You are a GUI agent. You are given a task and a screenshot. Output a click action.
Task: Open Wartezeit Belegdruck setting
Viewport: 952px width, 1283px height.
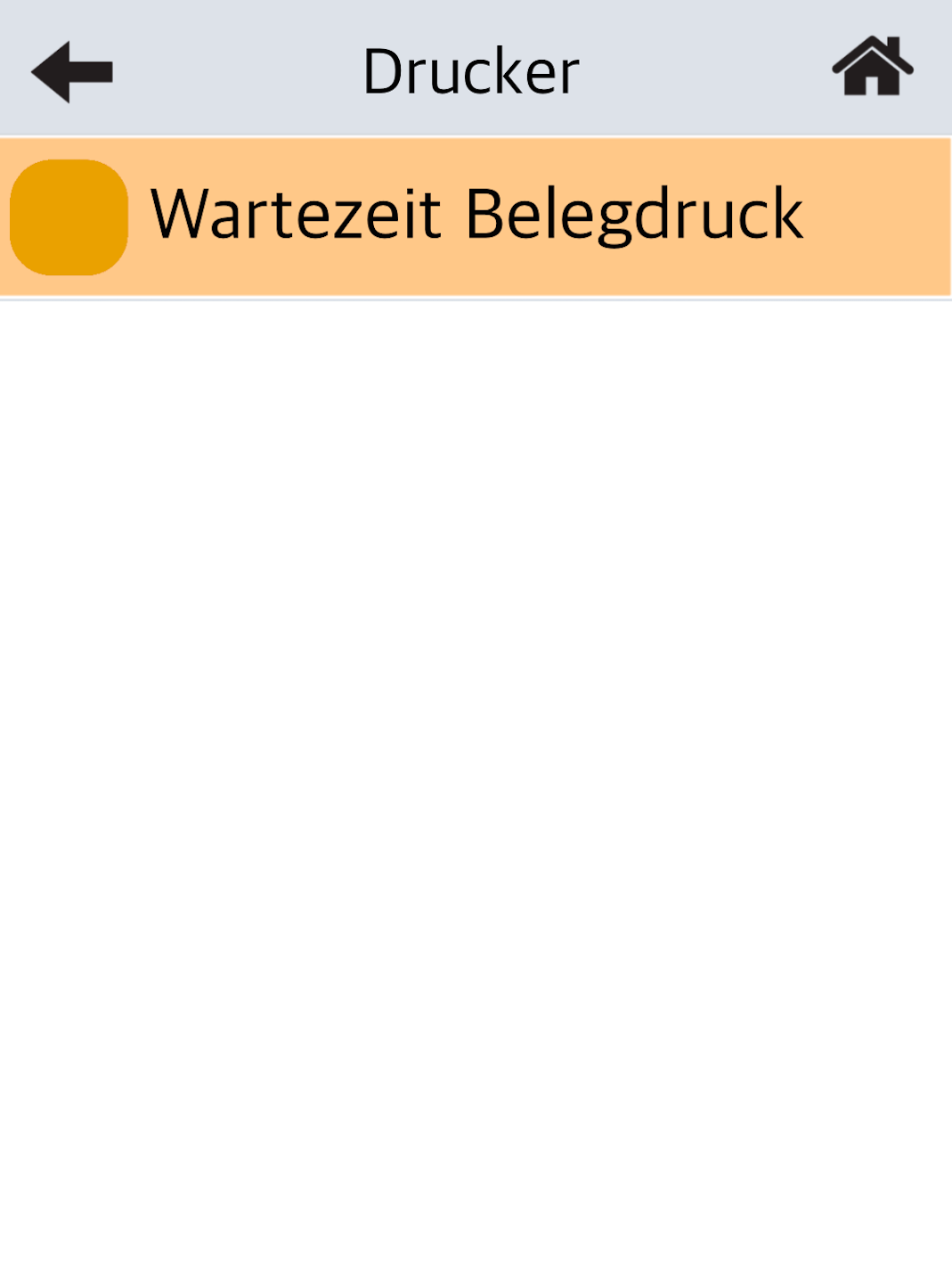pyautogui.click(x=476, y=217)
